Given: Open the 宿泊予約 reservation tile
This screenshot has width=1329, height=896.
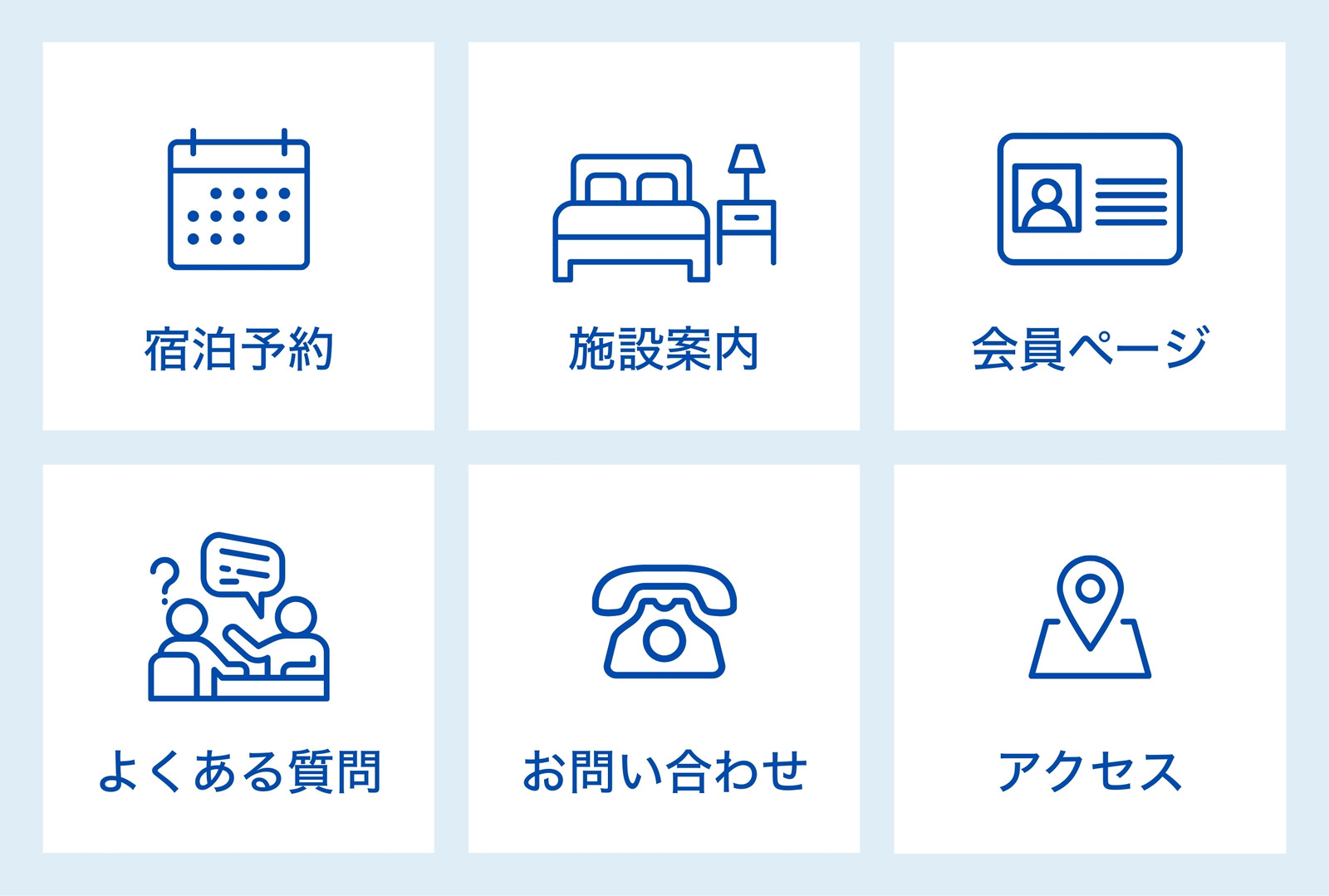Looking at the screenshot, I should point(238,236).
